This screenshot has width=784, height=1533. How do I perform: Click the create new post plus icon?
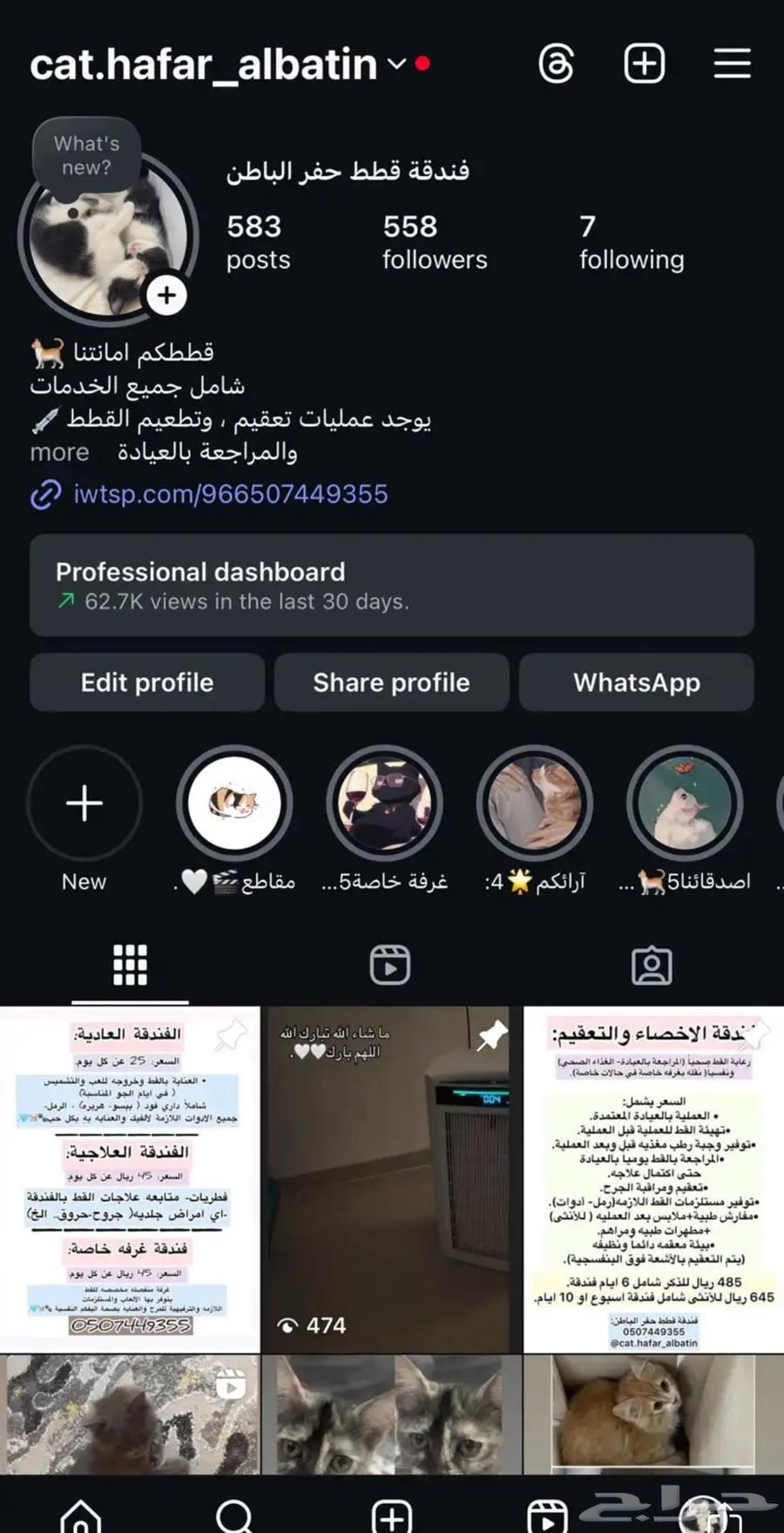coord(645,63)
